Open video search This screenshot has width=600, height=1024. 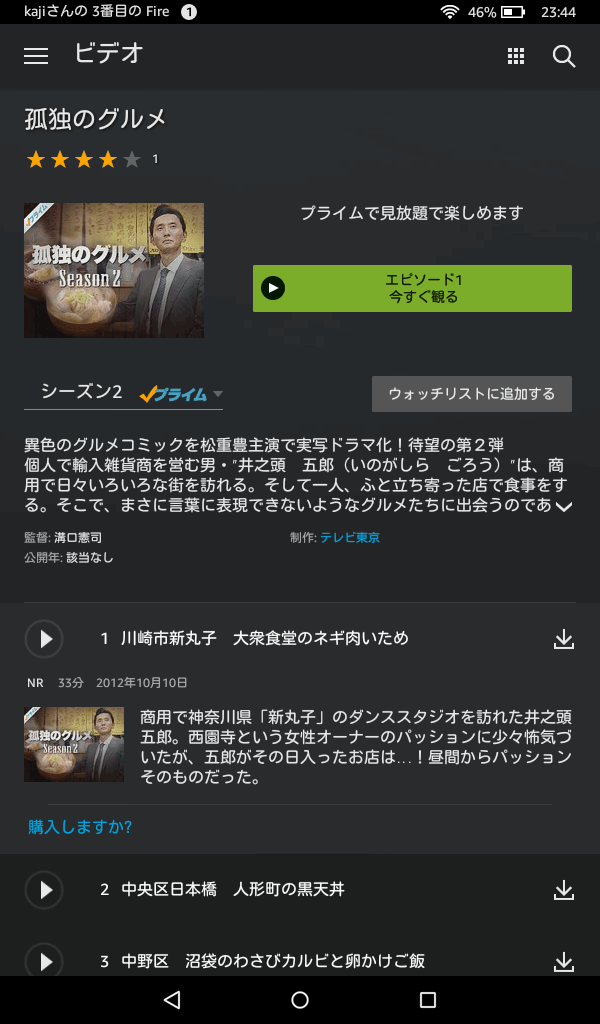point(564,56)
